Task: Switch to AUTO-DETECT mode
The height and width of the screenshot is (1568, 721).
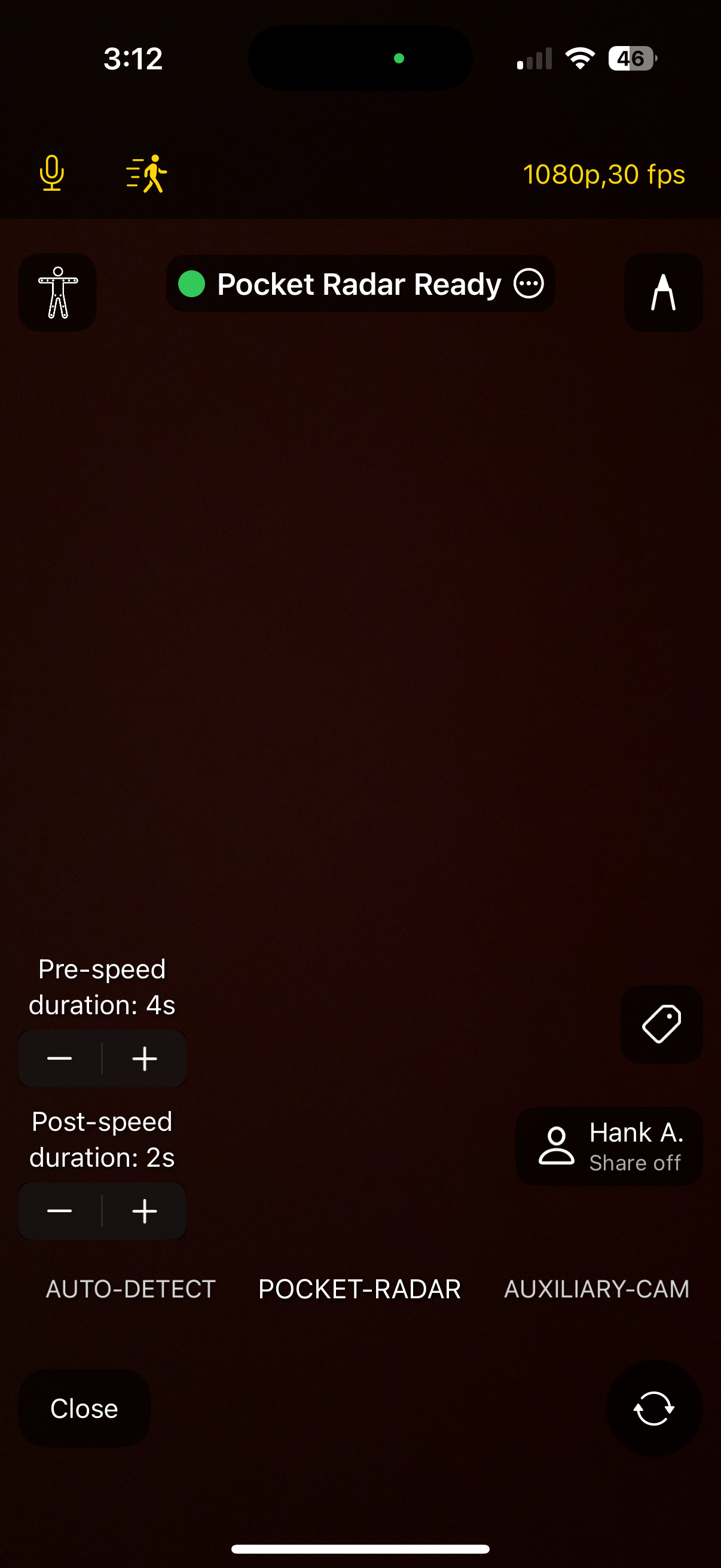Action: click(131, 1289)
